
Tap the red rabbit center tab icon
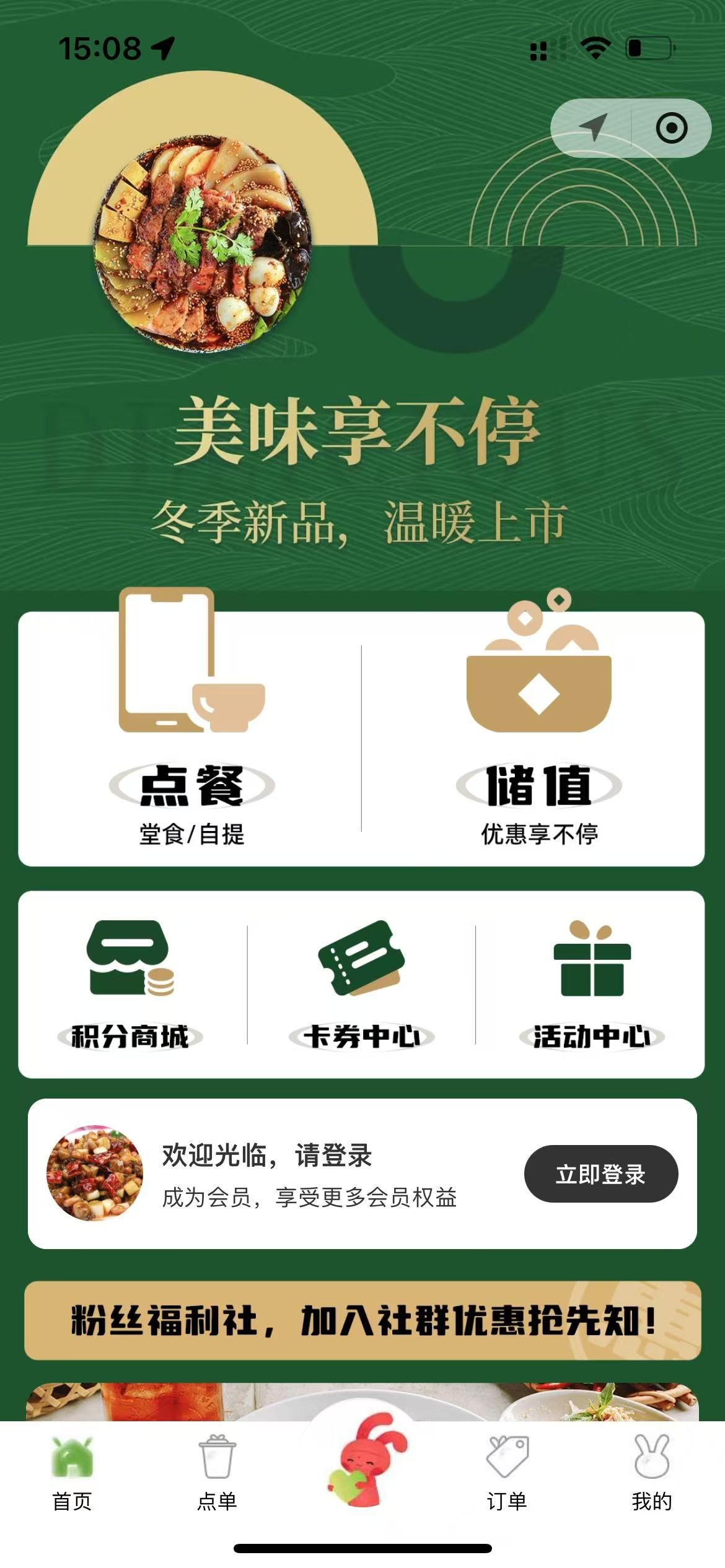[366, 1461]
